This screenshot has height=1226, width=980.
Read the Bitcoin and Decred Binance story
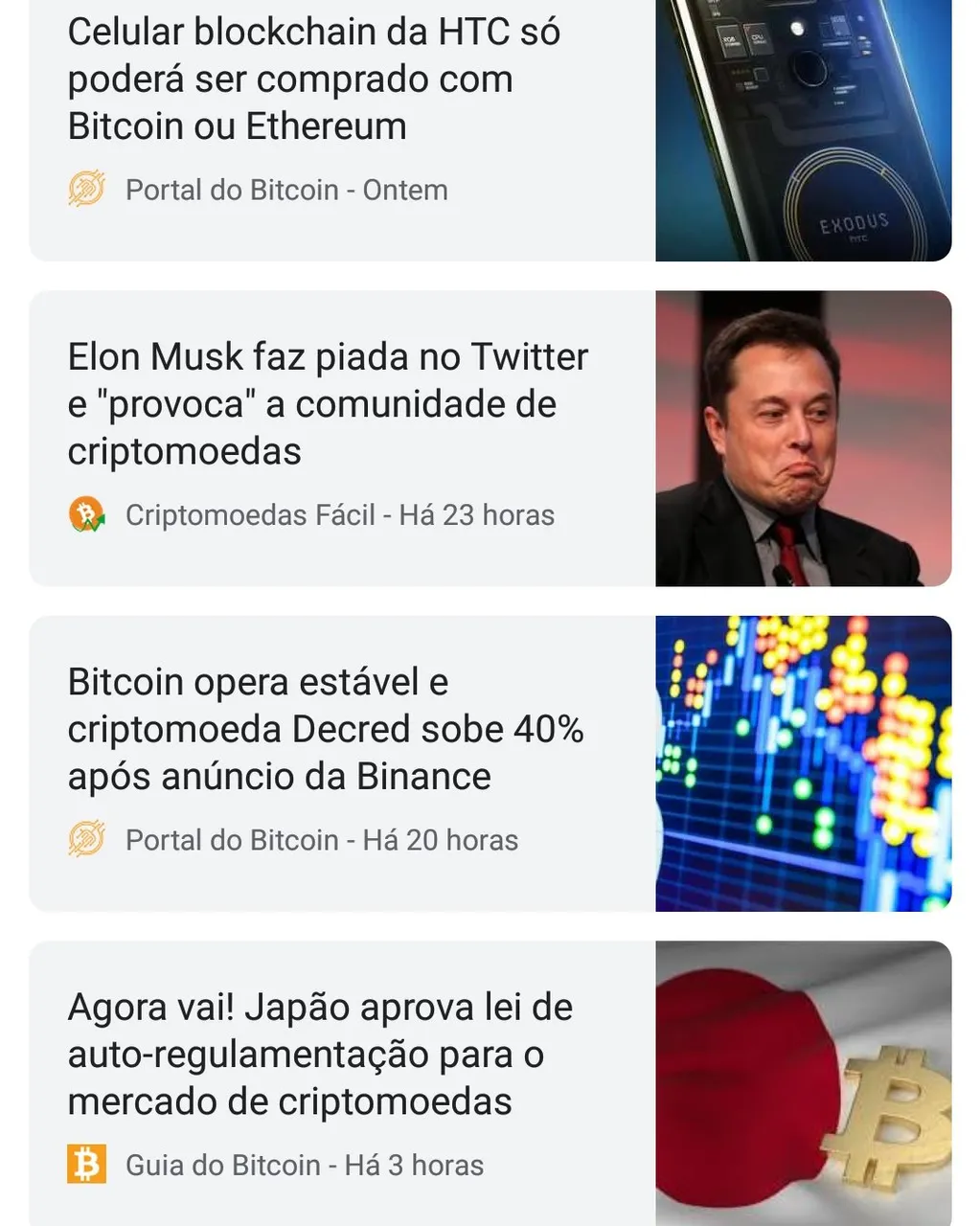coord(490,763)
